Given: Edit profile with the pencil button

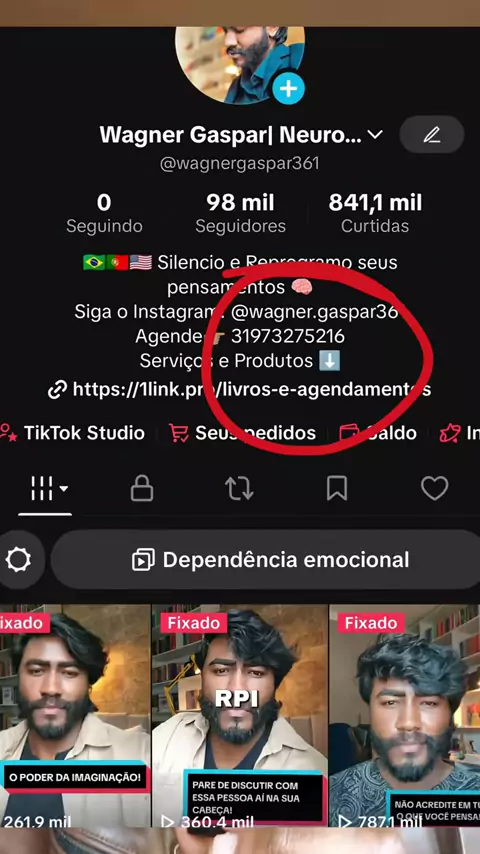Looking at the screenshot, I should [432, 135].
